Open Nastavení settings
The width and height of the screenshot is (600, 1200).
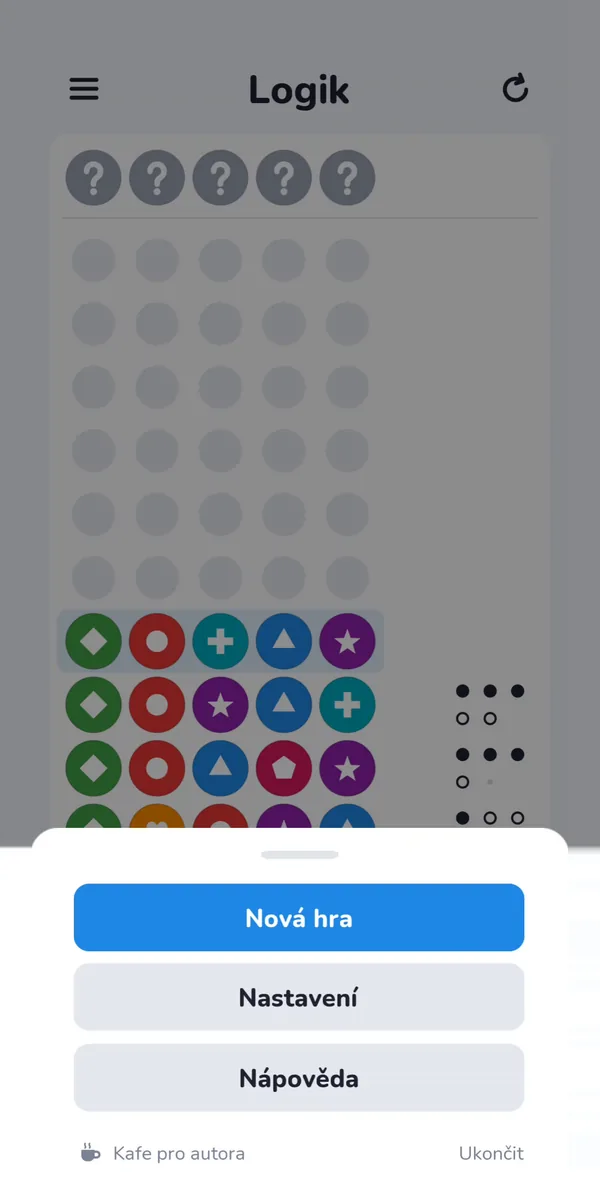[x=299, y=997]
